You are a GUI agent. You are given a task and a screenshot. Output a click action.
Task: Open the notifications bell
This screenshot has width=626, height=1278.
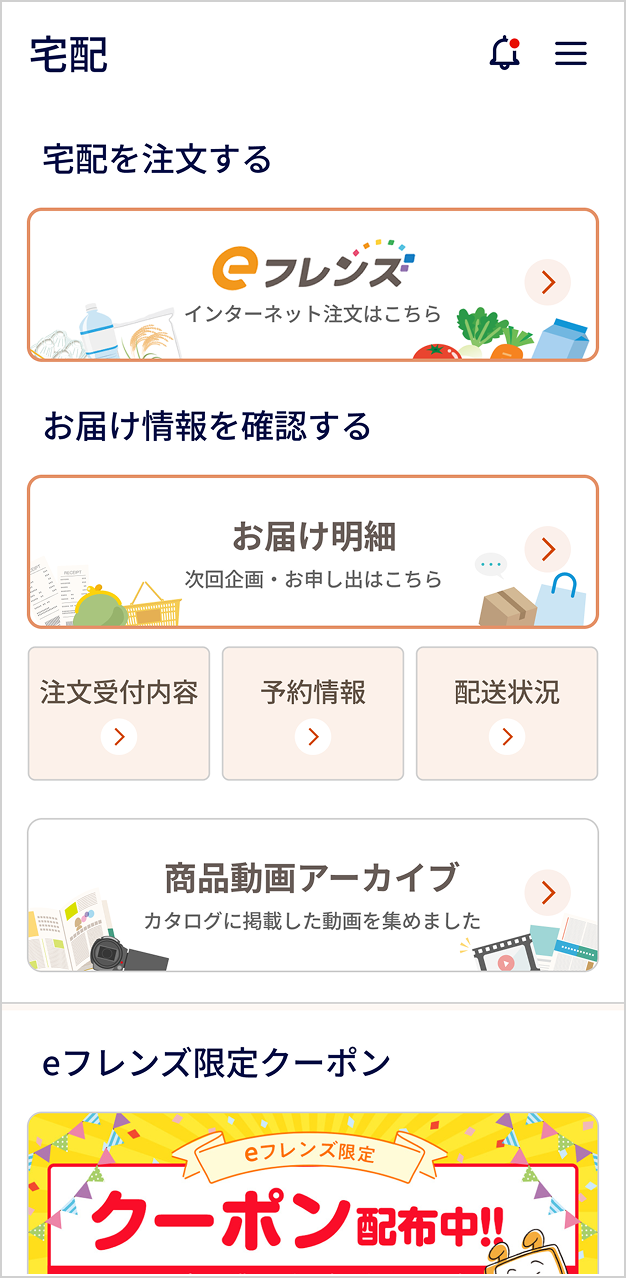pyautogui.click(x=505, y=53)
